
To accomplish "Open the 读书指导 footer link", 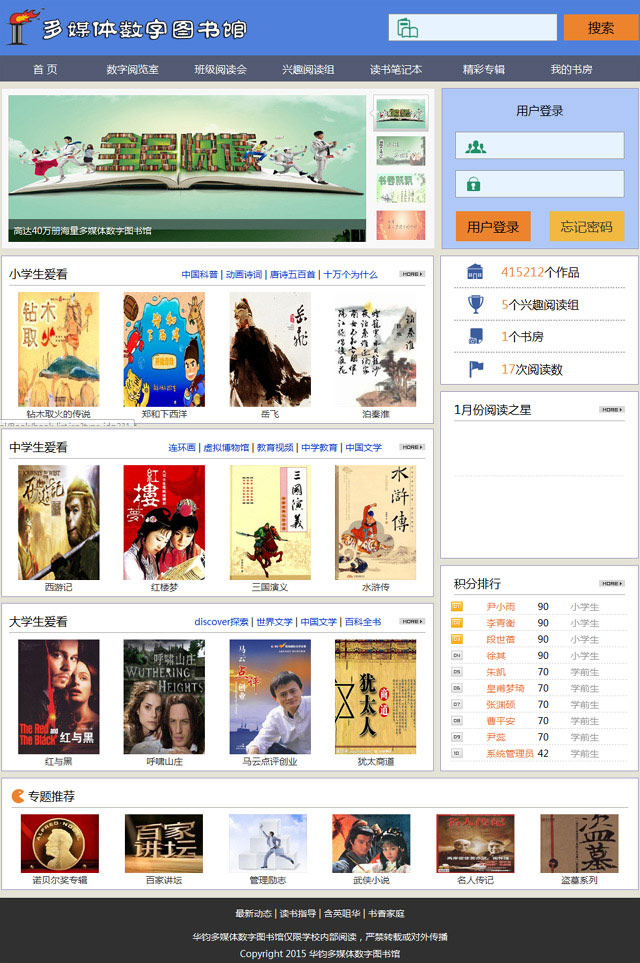I will coord(298,913).
